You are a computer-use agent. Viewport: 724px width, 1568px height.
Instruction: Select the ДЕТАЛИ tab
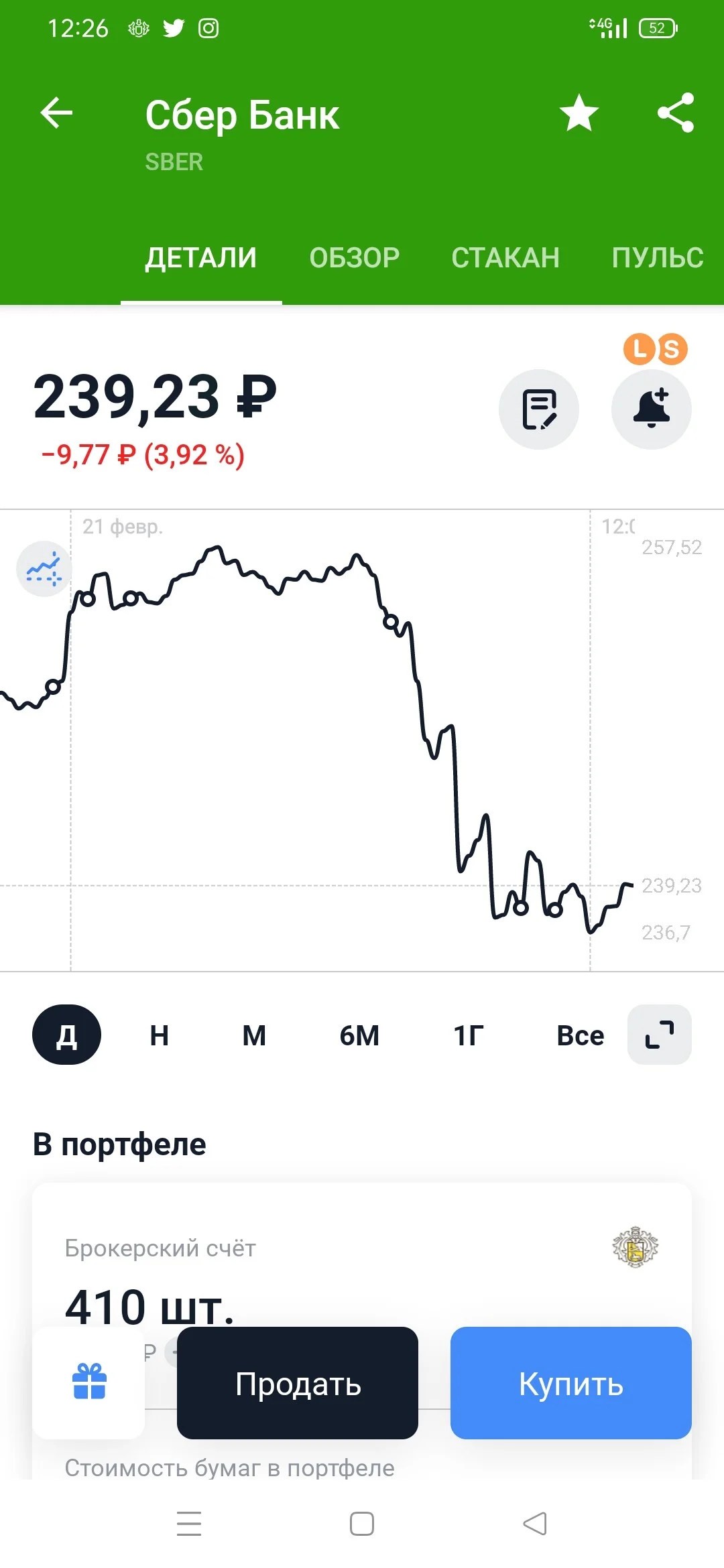tap(201, 258)
